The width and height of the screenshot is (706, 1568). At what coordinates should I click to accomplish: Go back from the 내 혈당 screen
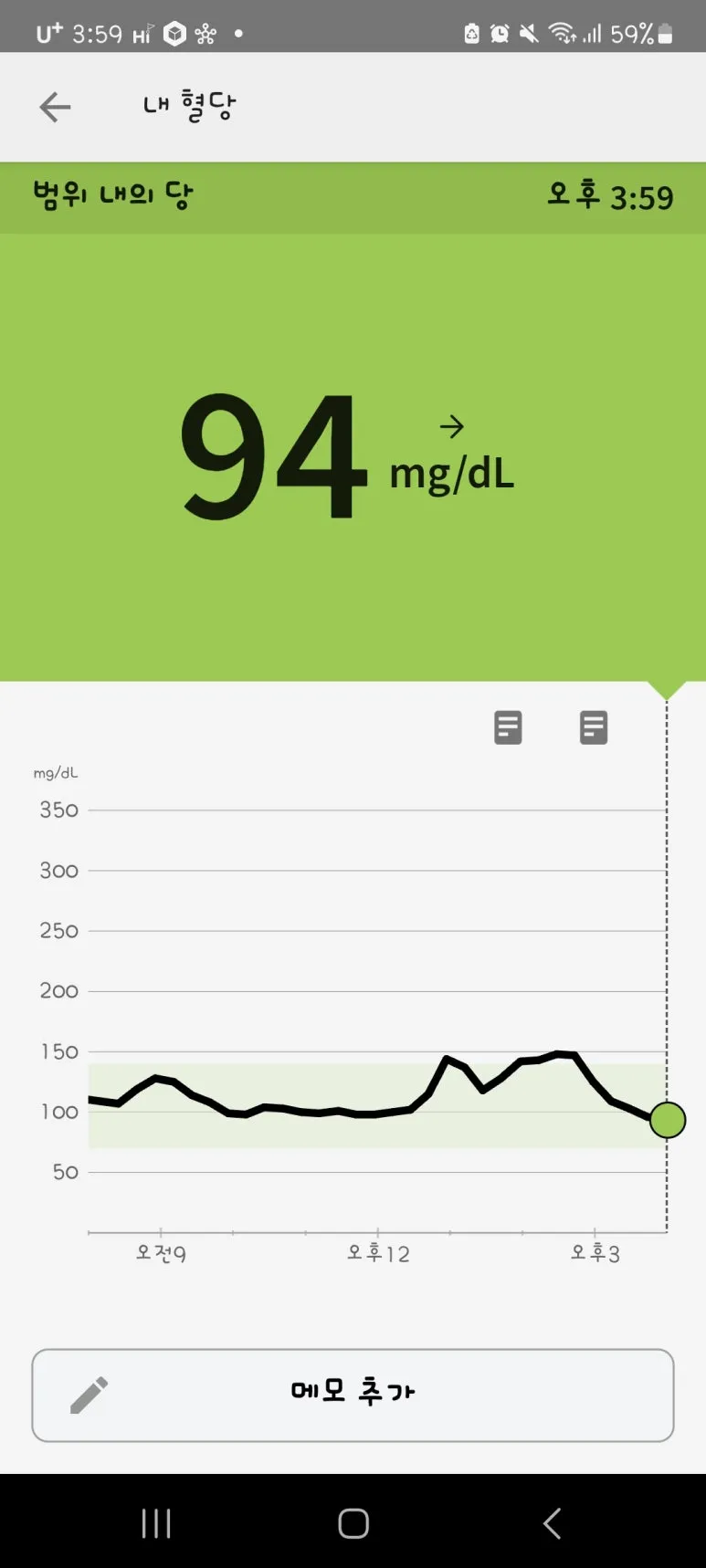point(55,107)
